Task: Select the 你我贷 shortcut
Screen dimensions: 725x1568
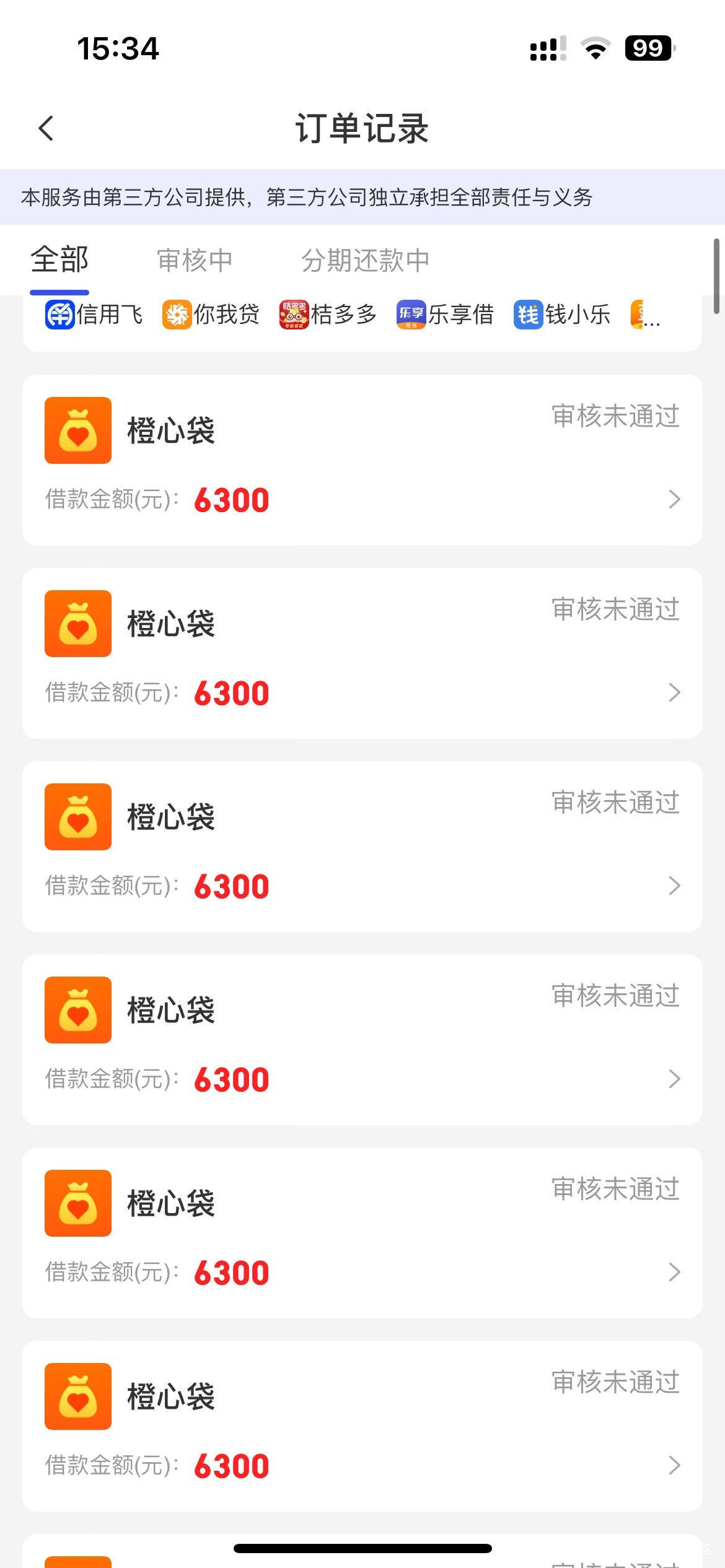Action: tap(211, 315)
